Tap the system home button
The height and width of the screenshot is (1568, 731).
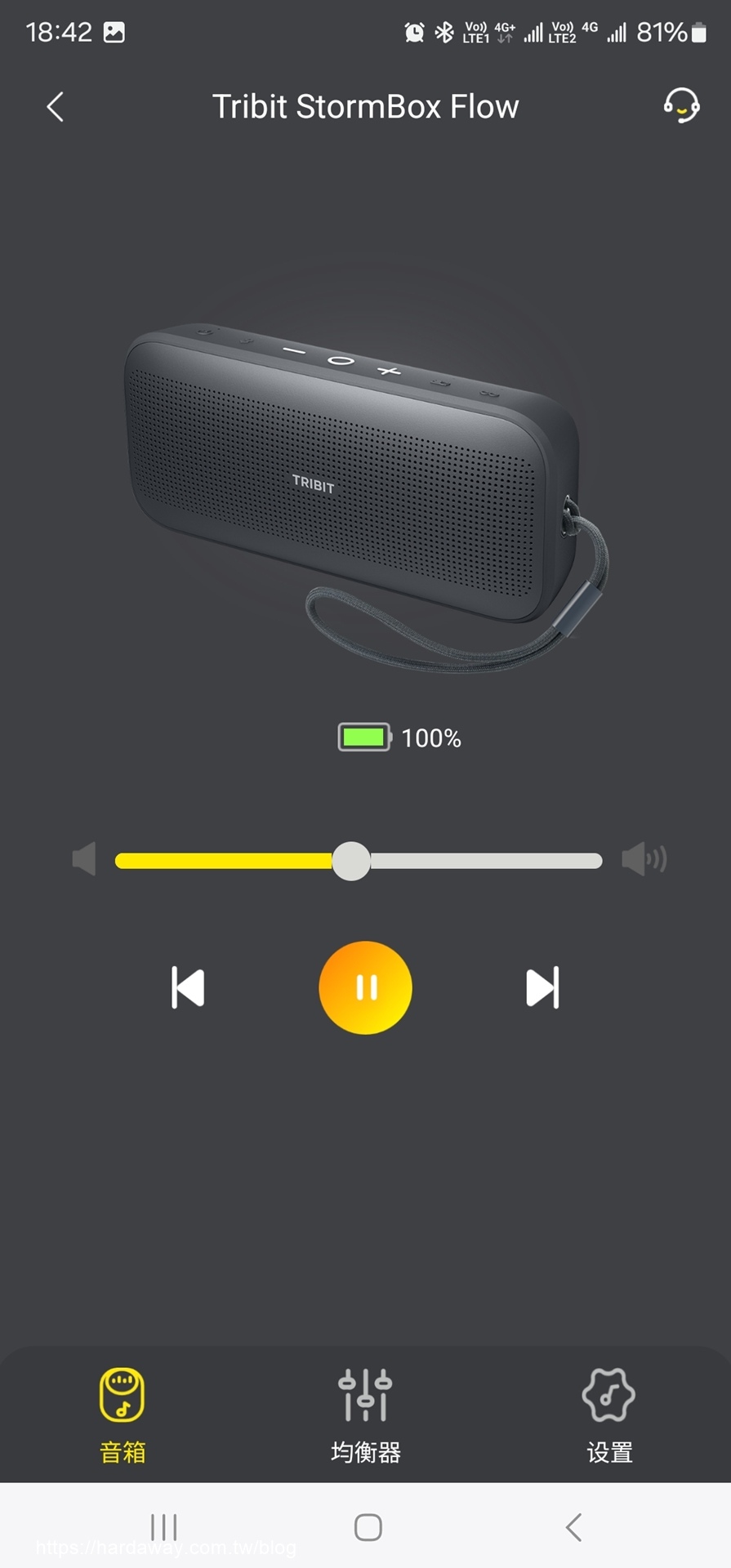click(x=368, y=1527)
